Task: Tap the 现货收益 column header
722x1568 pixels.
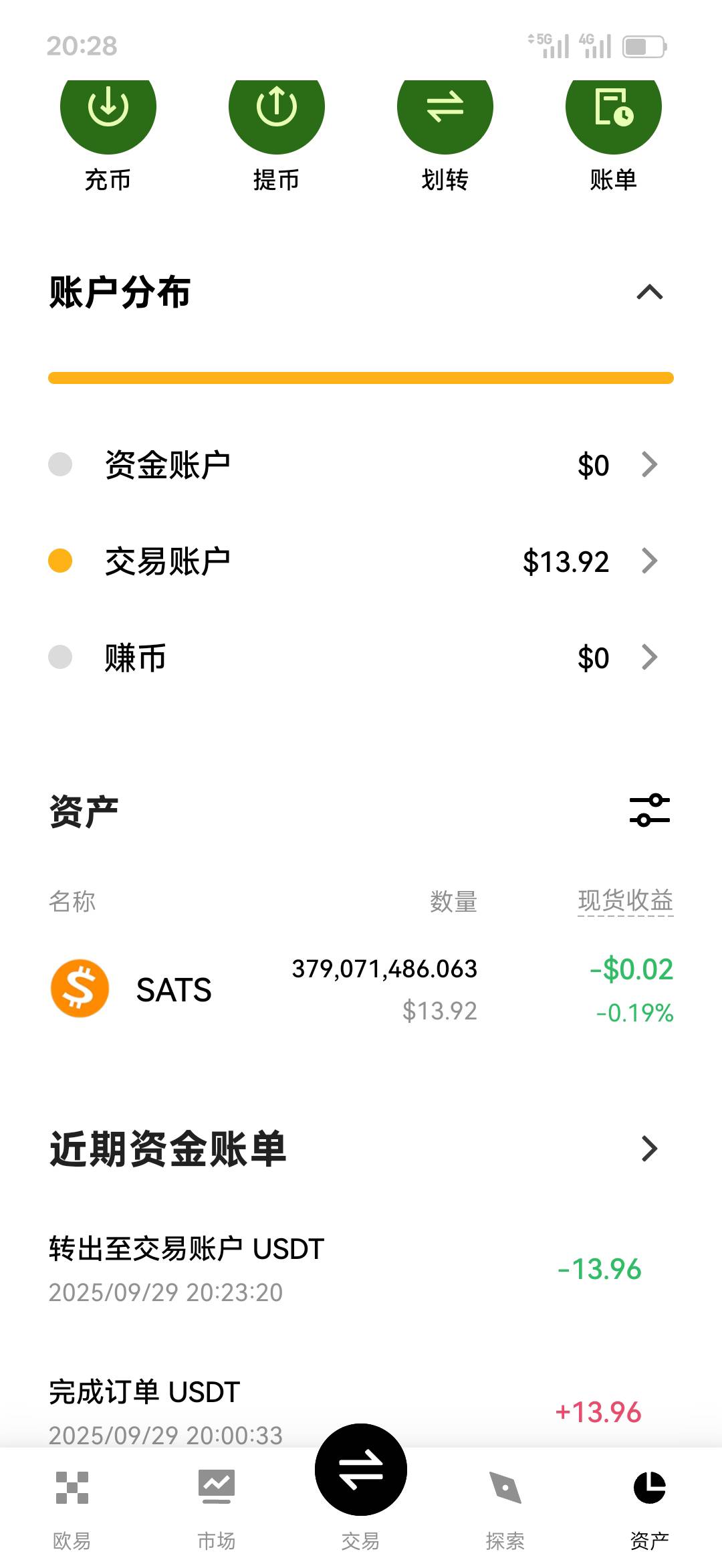Action: 625,901
